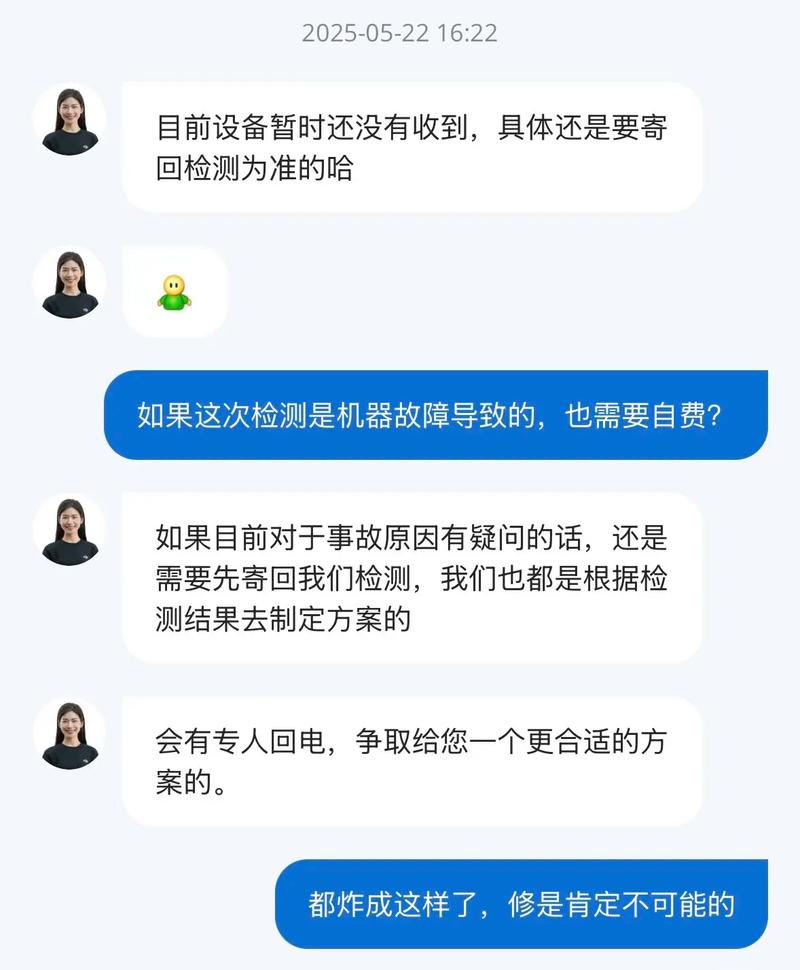Click the avatar beside the 专人回电 message

click(x=68, y=733)
